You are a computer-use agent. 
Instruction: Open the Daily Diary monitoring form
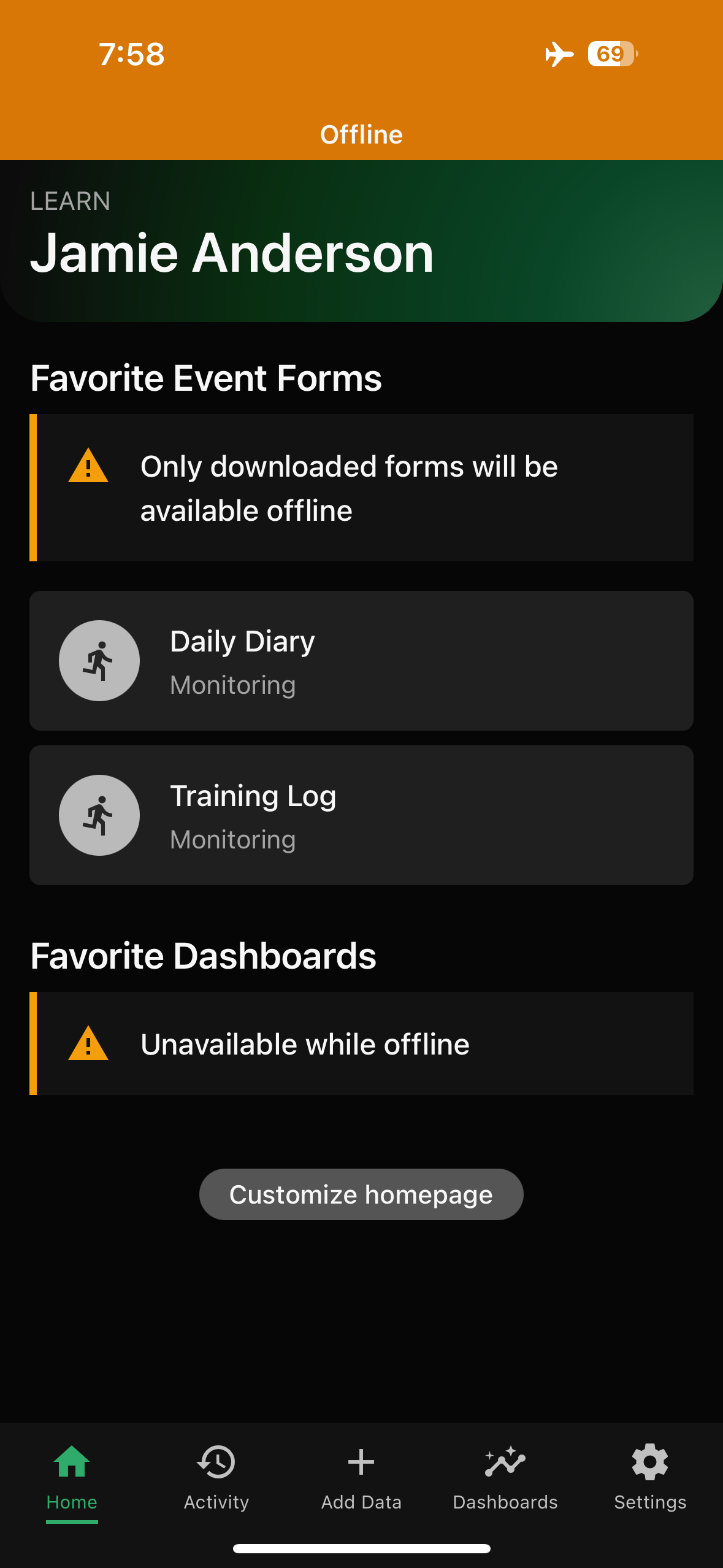361,660
